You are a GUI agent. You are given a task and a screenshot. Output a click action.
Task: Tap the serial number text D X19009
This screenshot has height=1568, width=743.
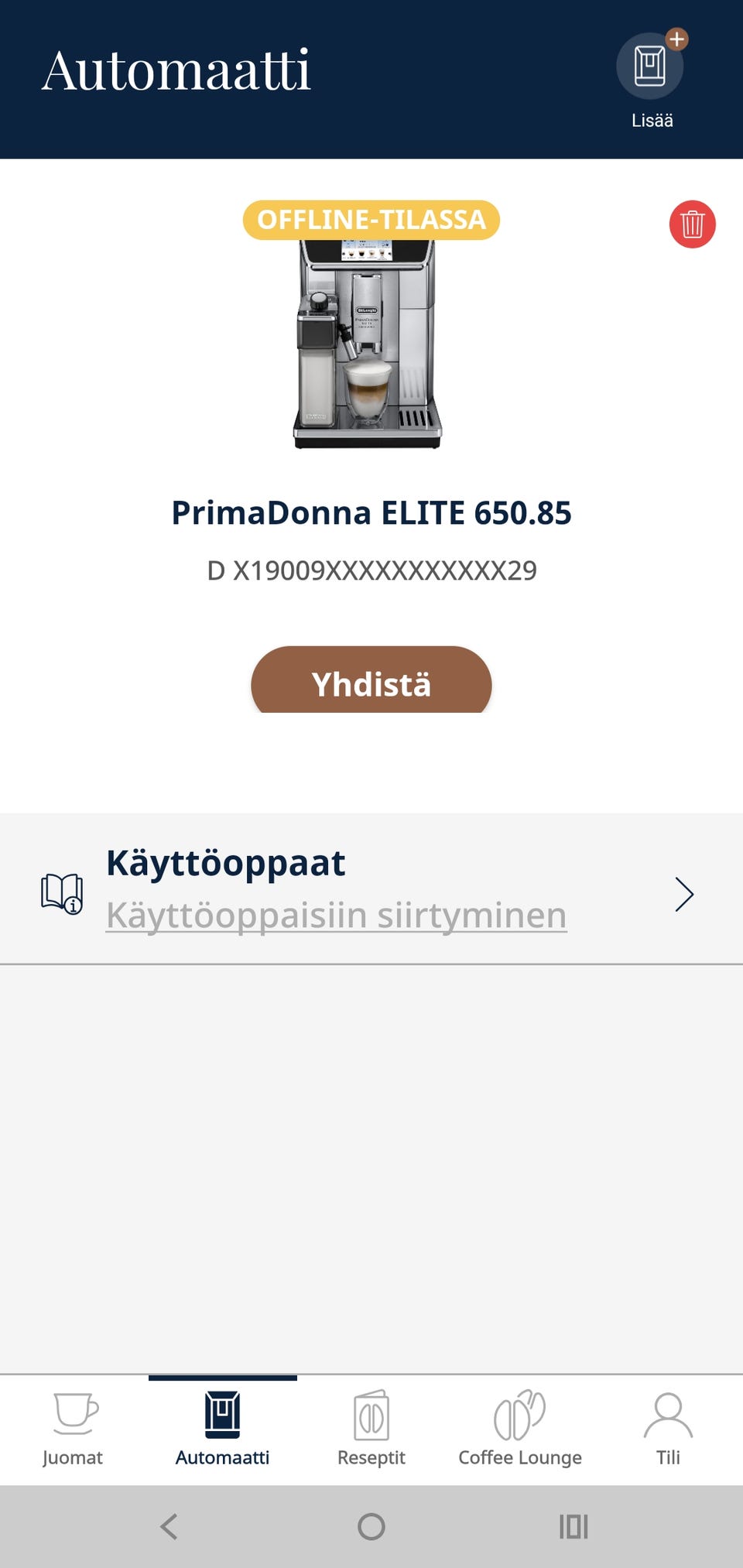pos(371,570)
